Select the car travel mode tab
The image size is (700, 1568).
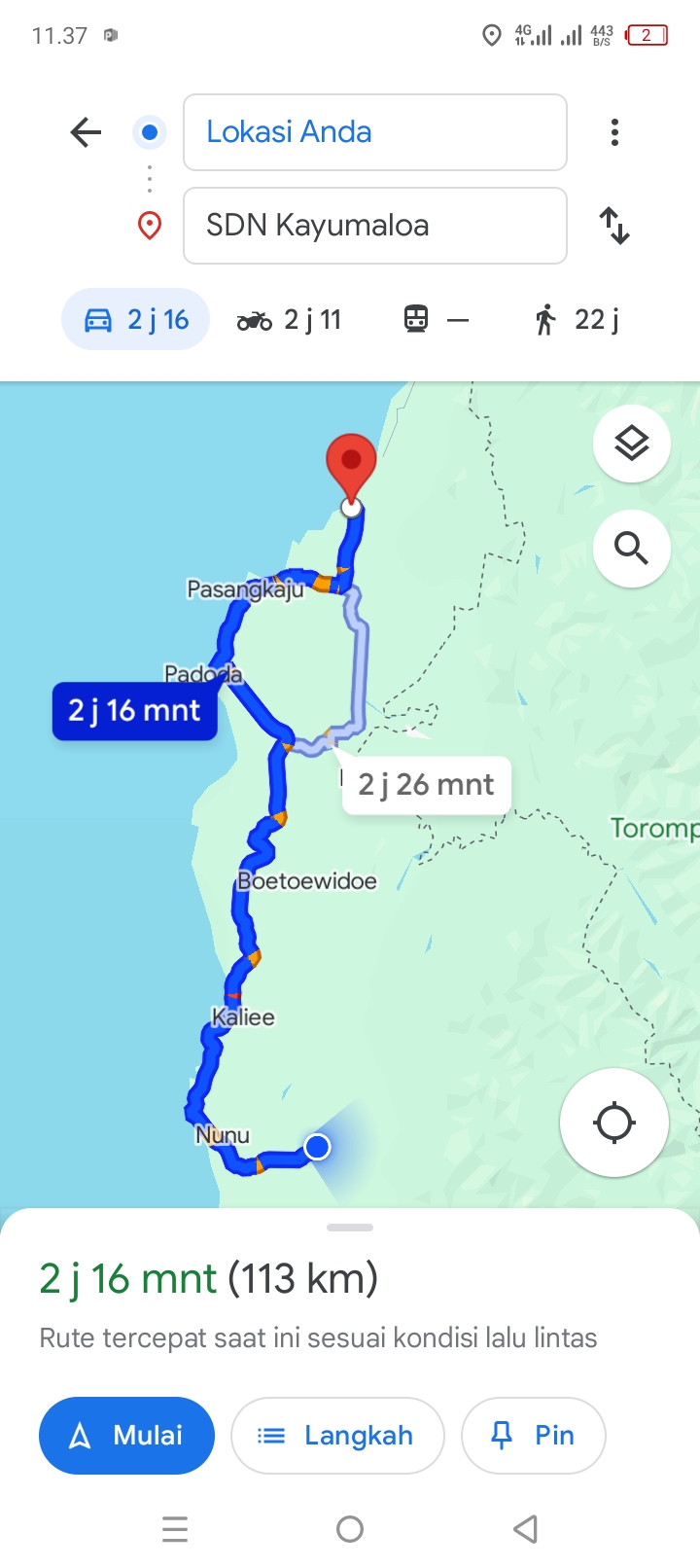click(x=136, y=319)
